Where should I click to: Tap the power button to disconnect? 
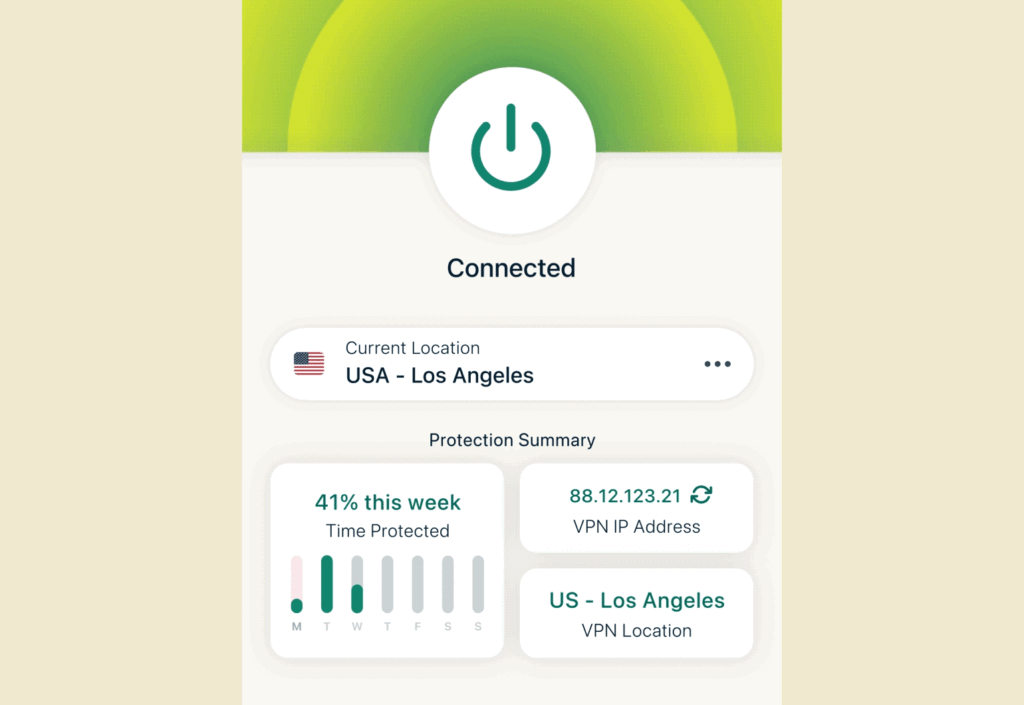click(511, 150)
